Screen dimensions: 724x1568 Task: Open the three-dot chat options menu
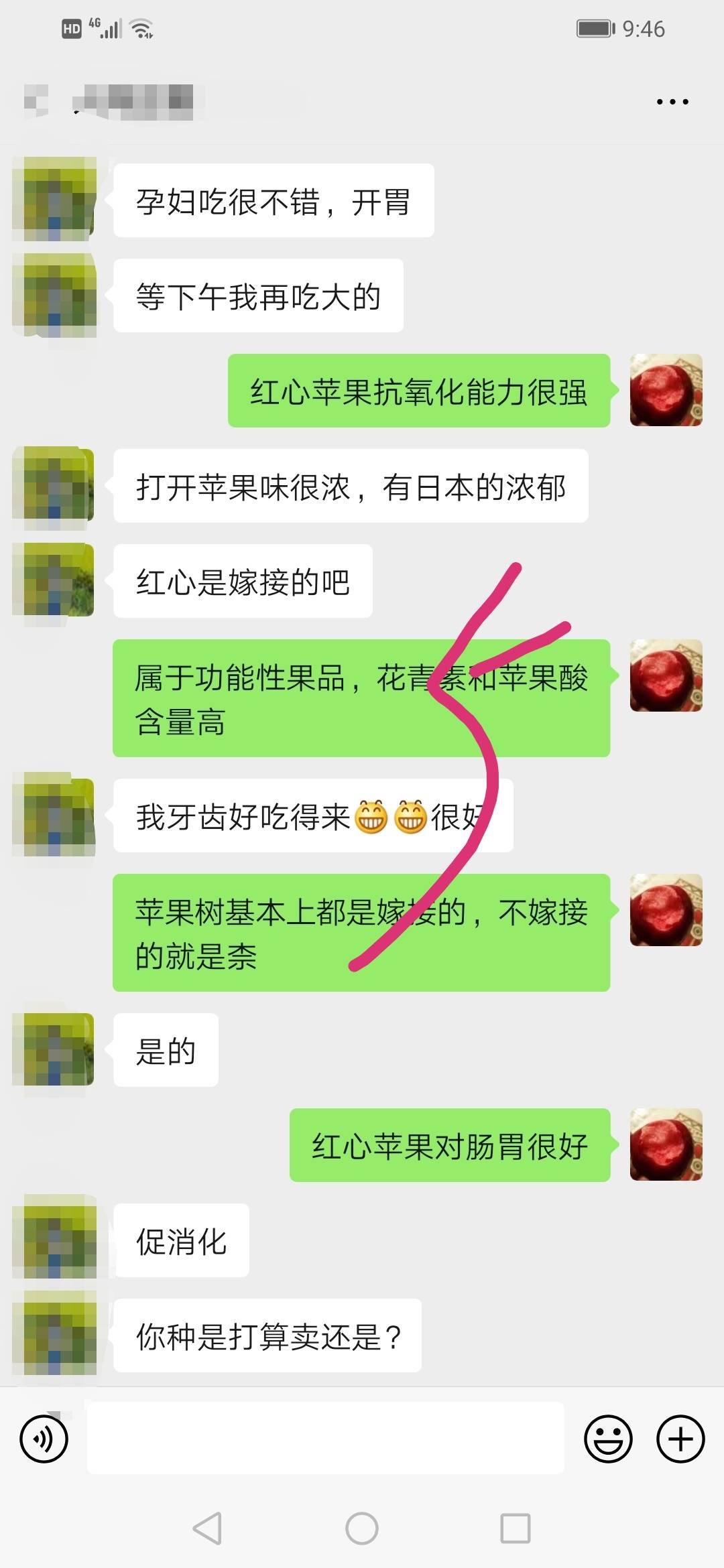click(672, 102)
